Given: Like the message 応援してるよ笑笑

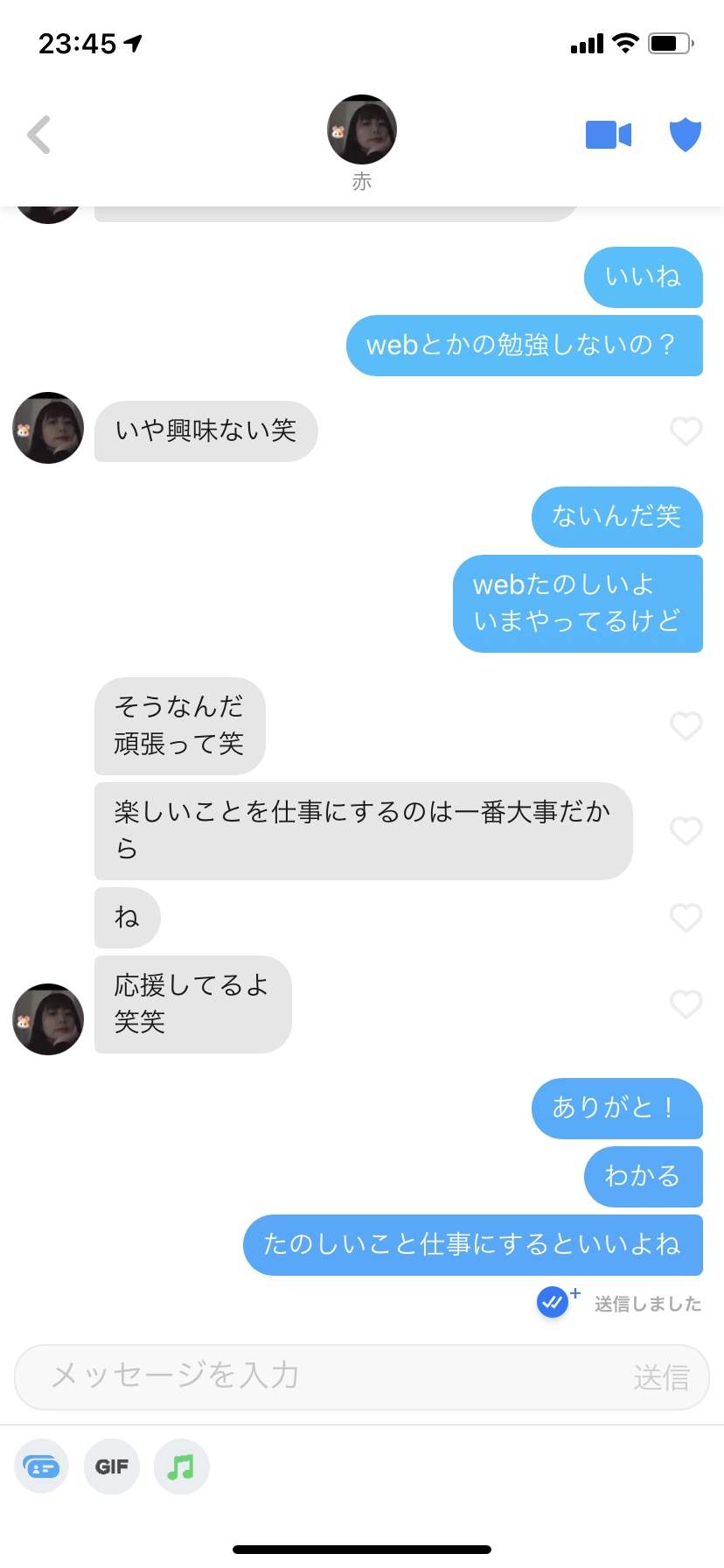Looking at the screenshot, I should 686,1004.
